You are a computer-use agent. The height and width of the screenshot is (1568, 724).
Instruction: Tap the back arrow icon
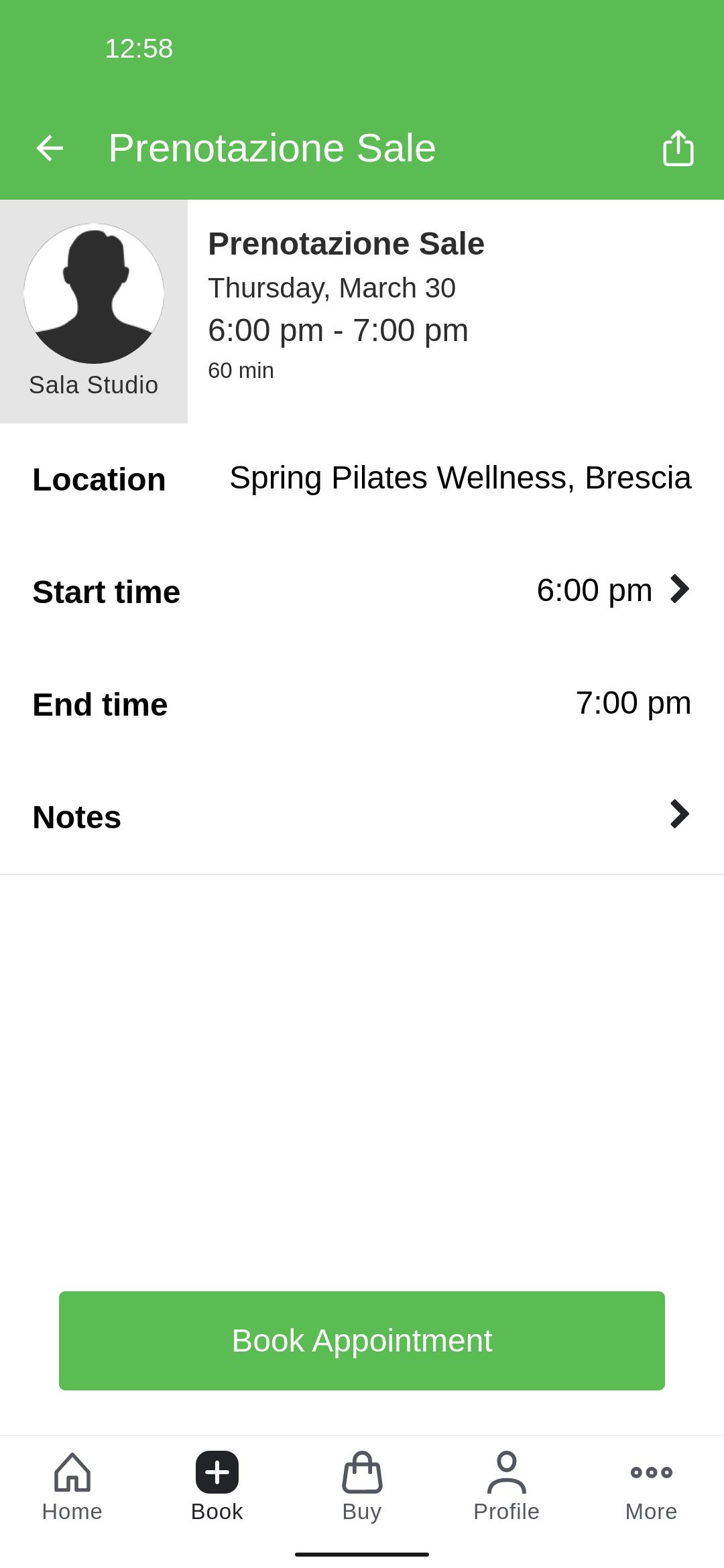coord(49,147)
